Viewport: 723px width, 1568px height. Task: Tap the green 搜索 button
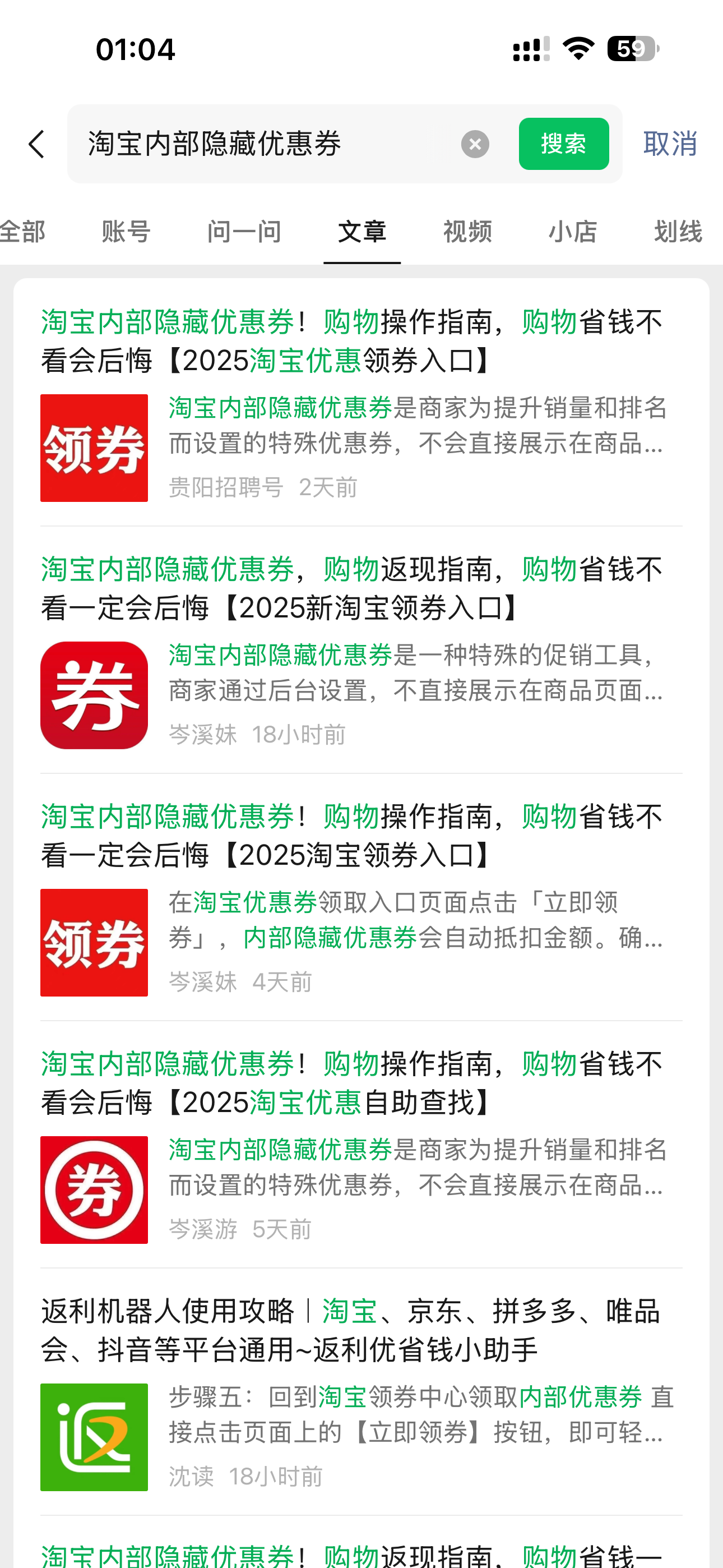coord(564,144)
